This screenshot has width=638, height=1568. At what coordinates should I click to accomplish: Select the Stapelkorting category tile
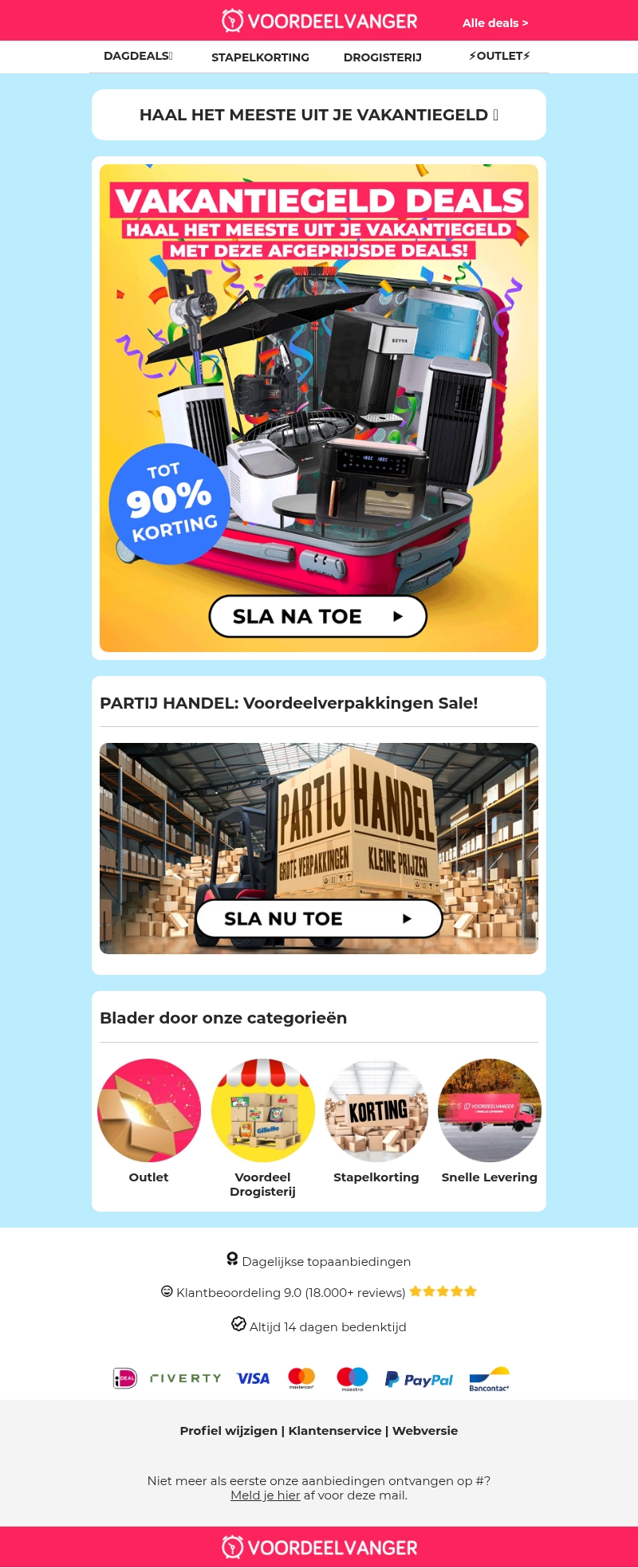[x=376, y=1110]
